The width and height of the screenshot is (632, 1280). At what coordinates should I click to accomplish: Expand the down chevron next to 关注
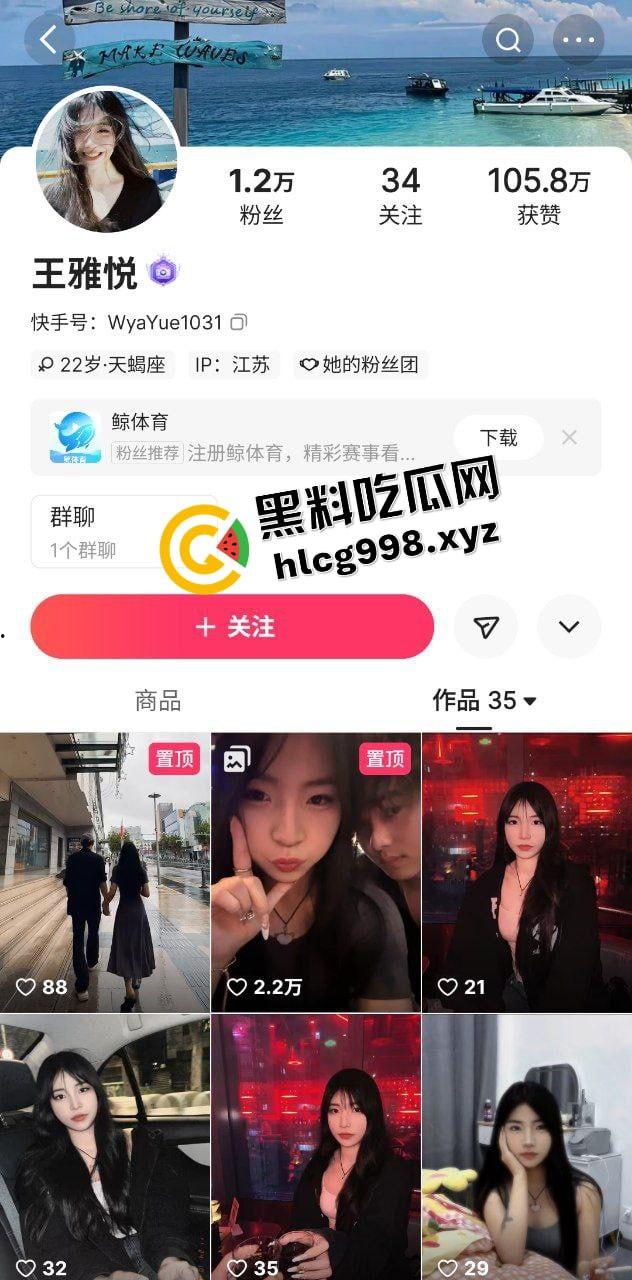(569, 627)
